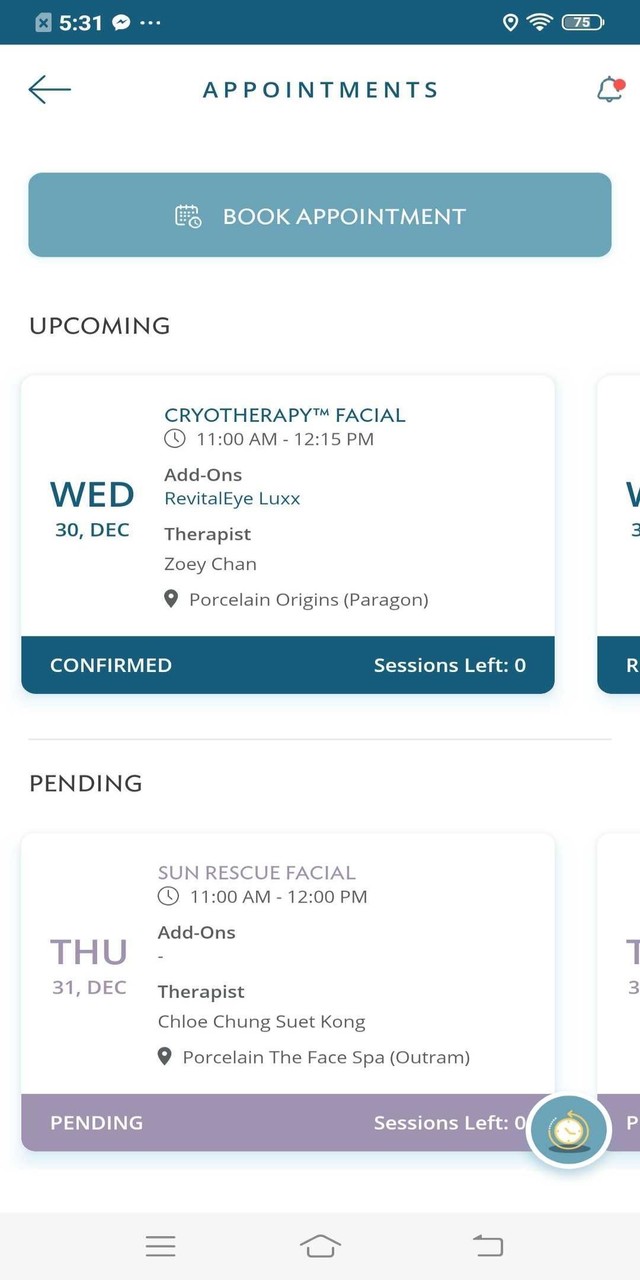Book a new appointment
Image resolution: width=640 pixels, height=1280 pixels.
pos(320,216)
